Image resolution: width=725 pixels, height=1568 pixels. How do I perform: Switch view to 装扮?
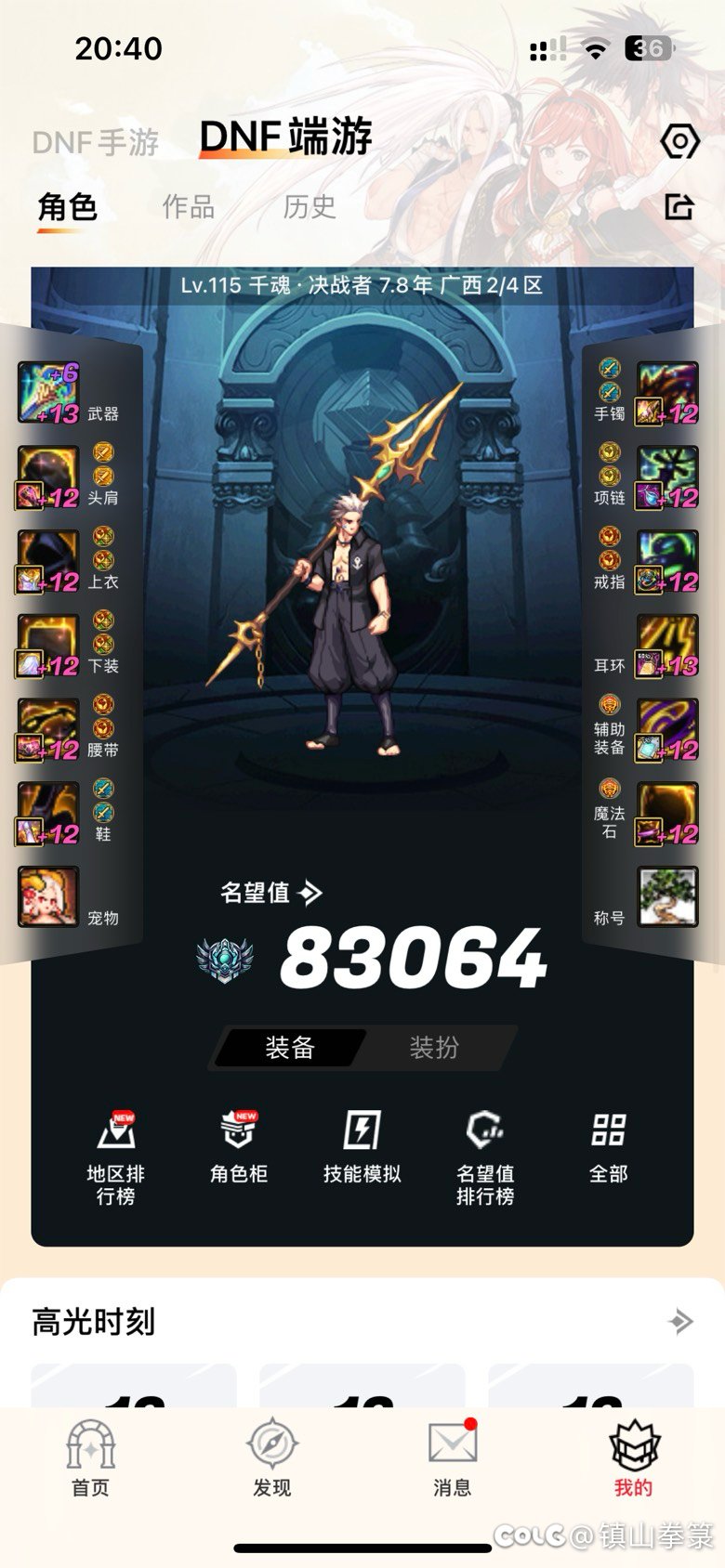point(434,1048)
